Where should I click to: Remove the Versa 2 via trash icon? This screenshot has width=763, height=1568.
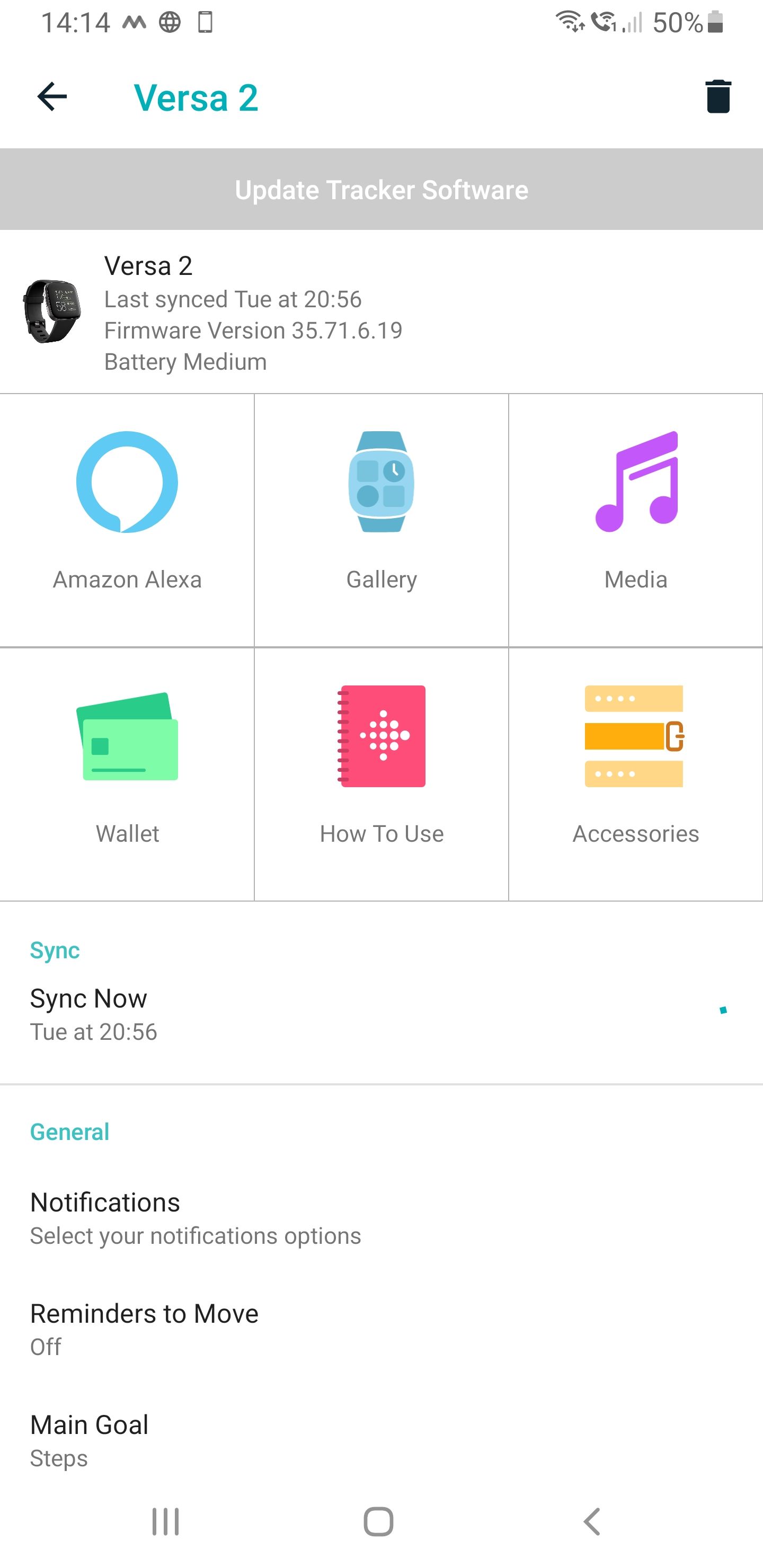tap(718, 97)
